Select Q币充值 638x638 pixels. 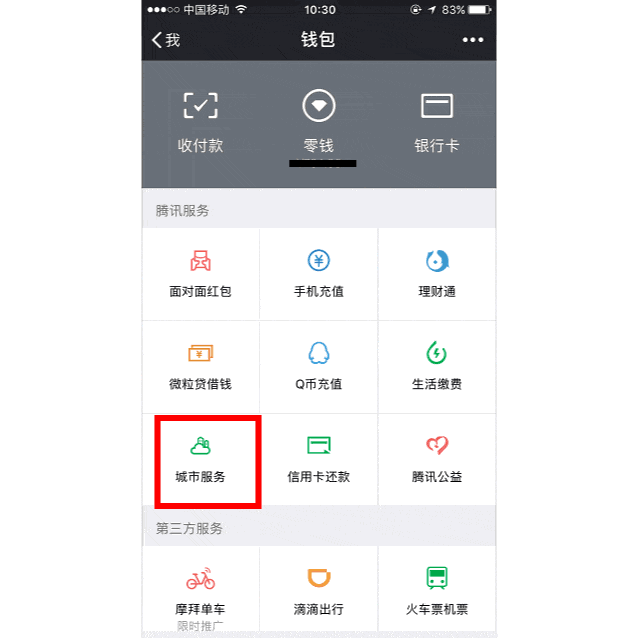[318, 366]
